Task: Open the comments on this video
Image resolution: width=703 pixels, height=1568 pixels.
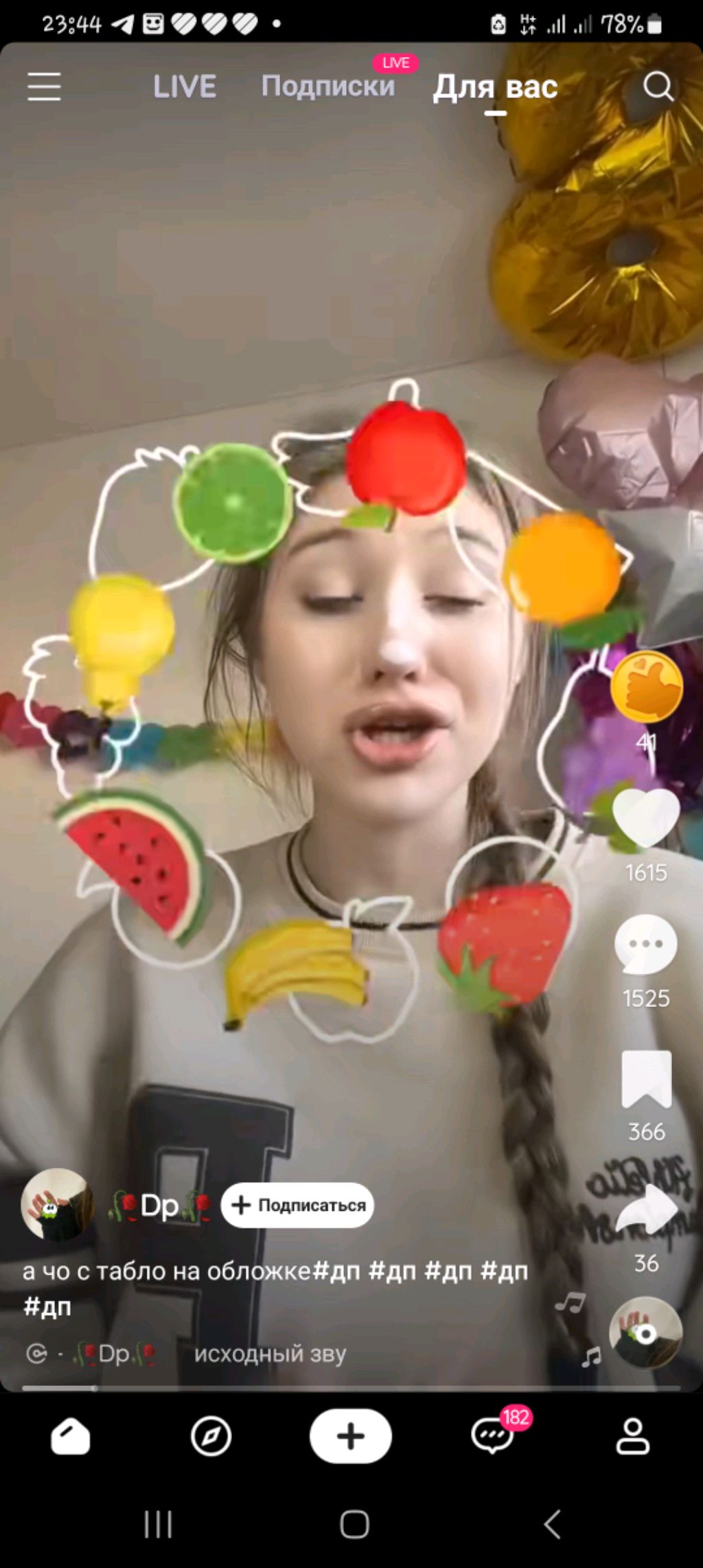Action: 645,944
